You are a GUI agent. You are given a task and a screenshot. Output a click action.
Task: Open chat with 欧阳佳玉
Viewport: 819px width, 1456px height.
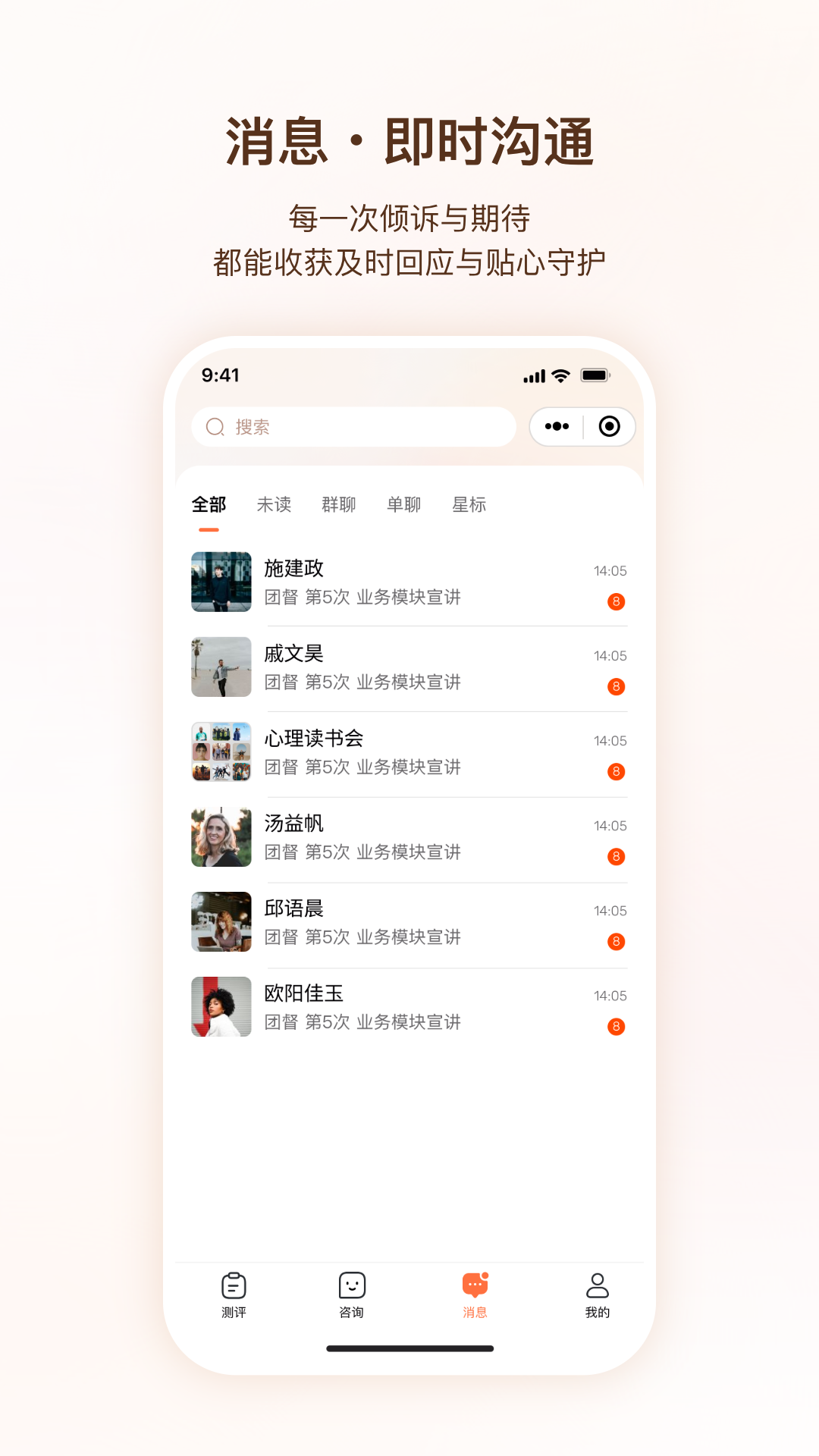[409, 1007]
